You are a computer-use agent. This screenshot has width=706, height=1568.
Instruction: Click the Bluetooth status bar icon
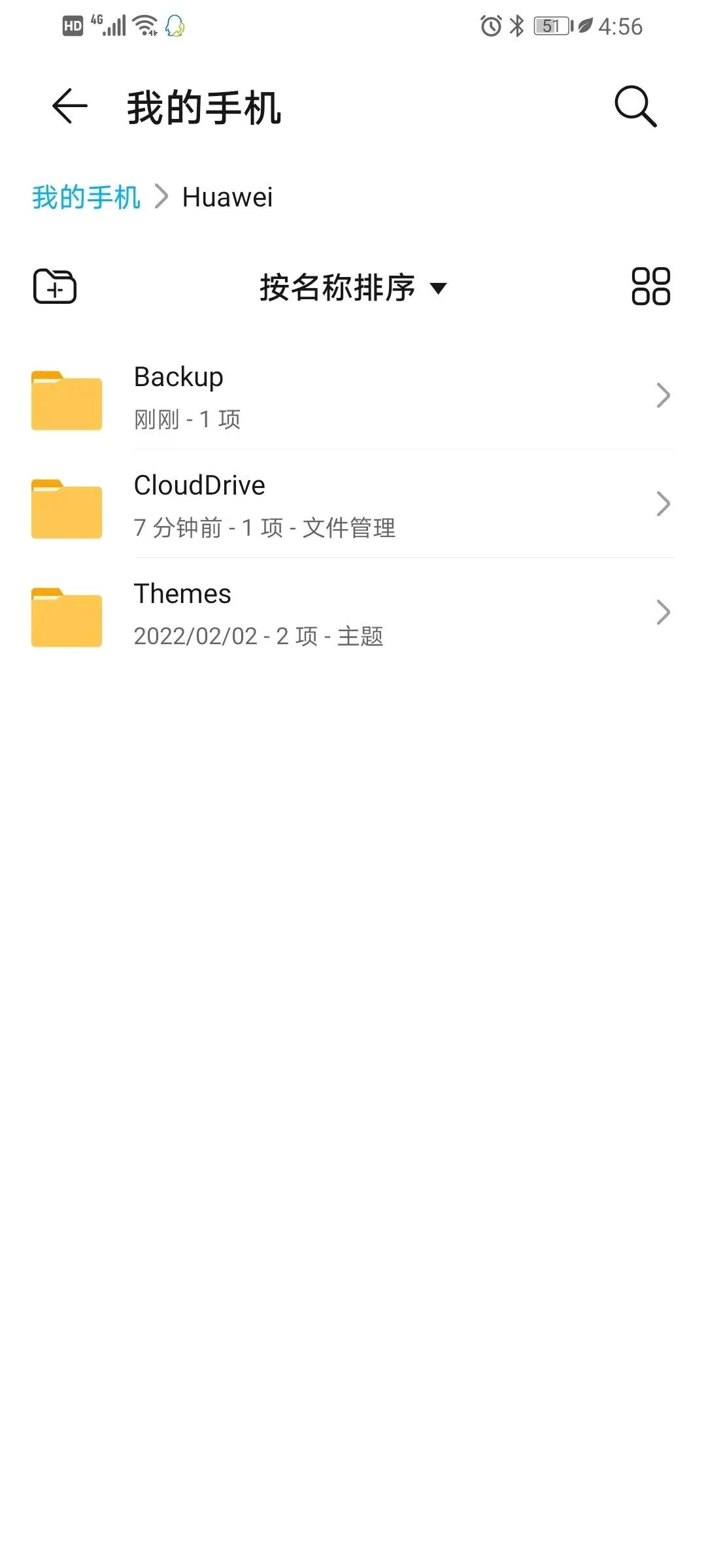point(516,25)
